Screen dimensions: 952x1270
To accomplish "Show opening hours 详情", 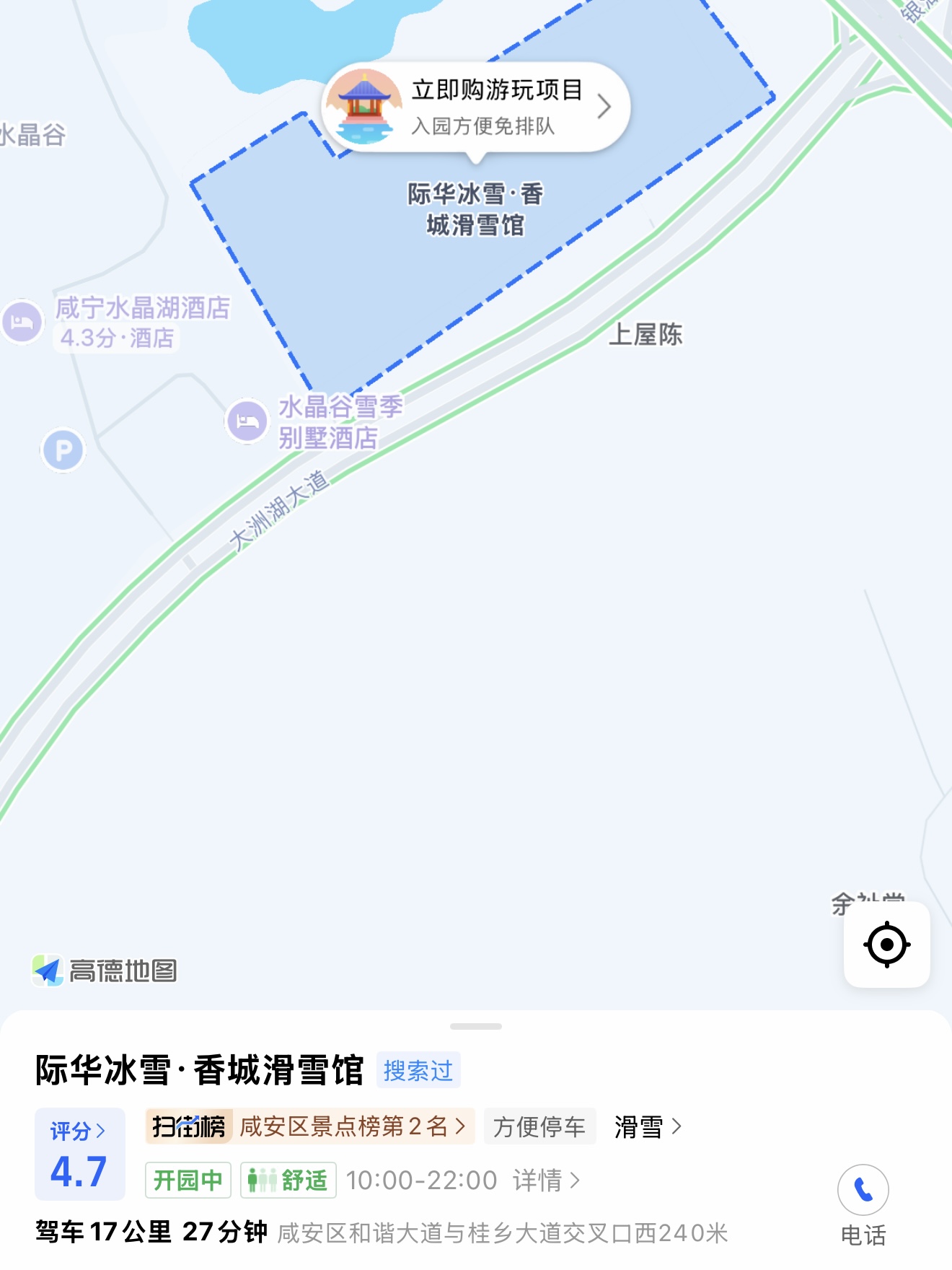I will pyautogui.click(x=546, y=1181).
